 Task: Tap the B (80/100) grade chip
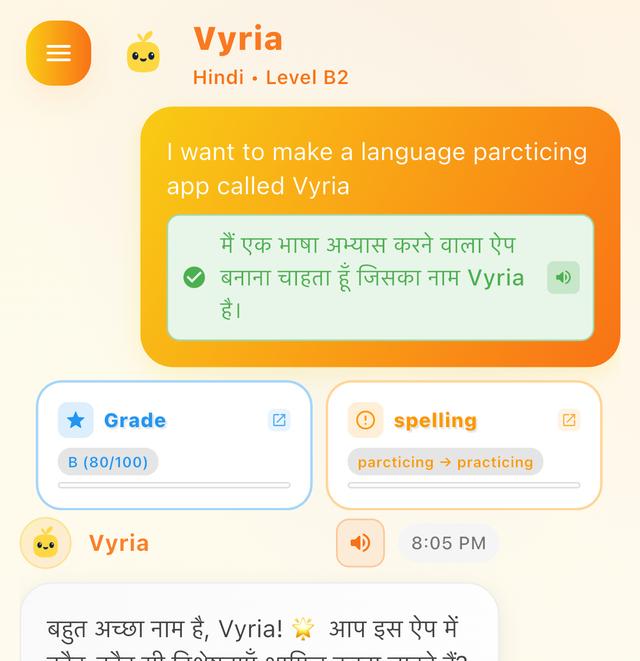[108, 462]
